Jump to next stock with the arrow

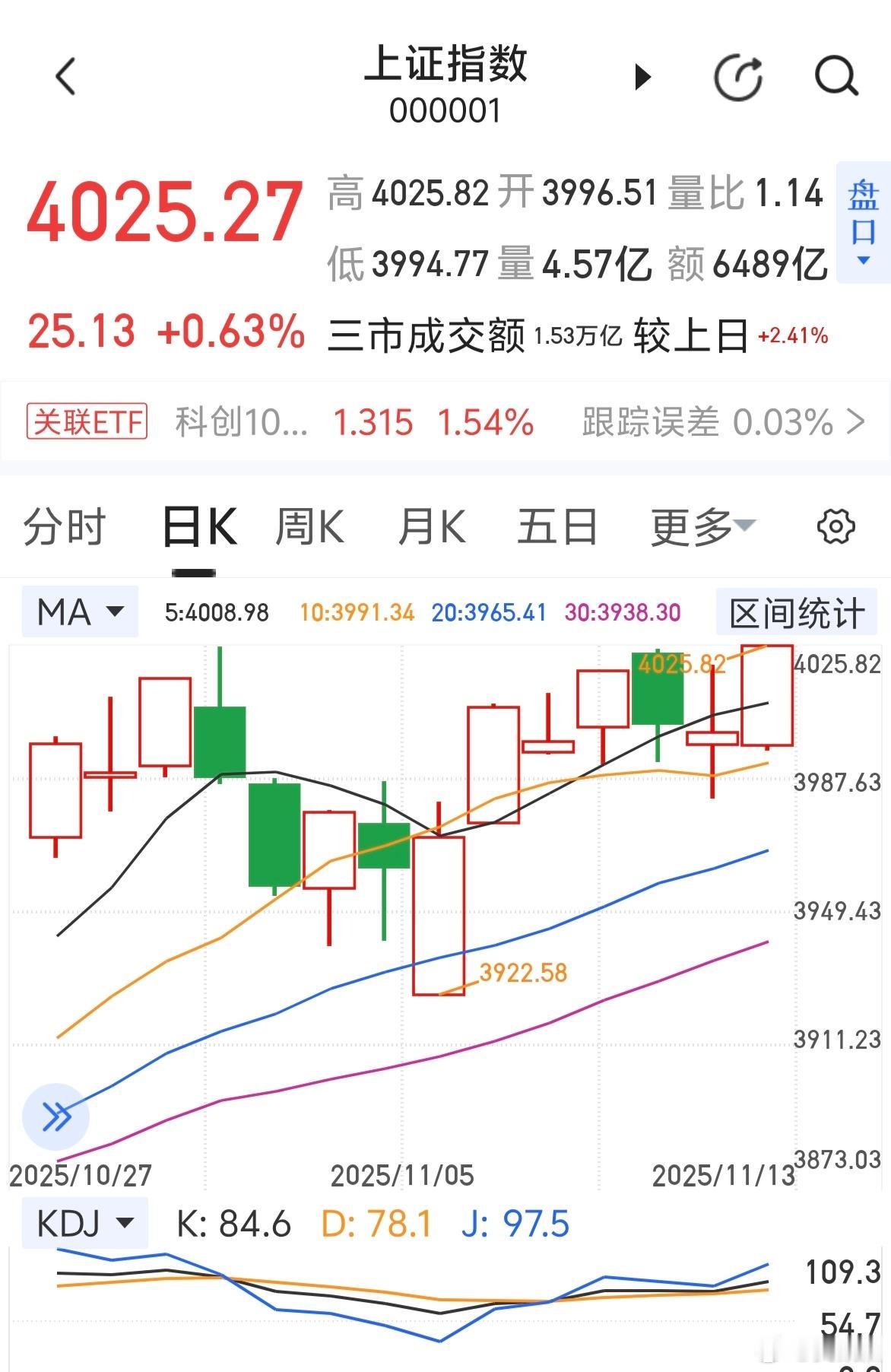(x=643, y=77)
